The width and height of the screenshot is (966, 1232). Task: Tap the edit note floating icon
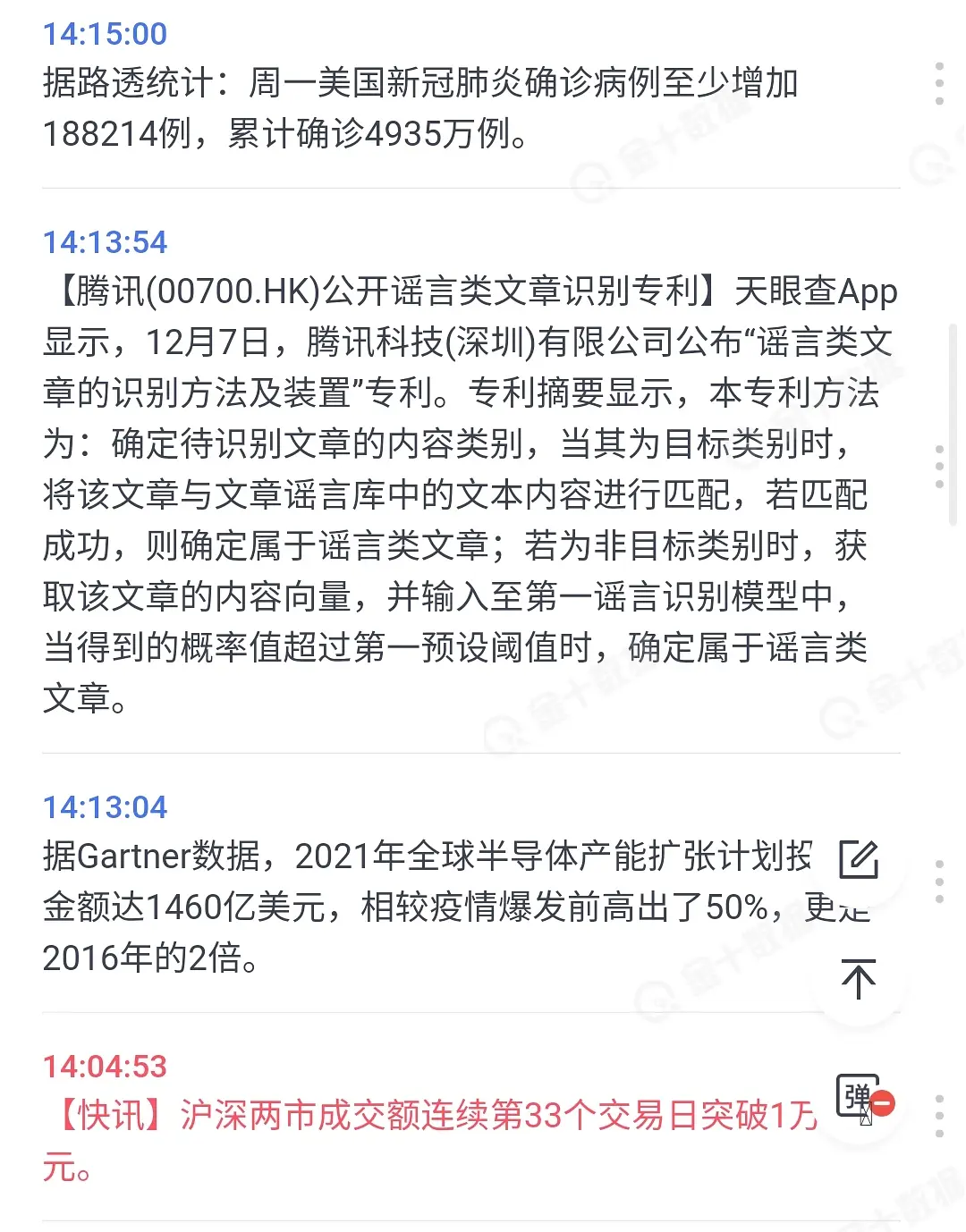pos(859,860)
